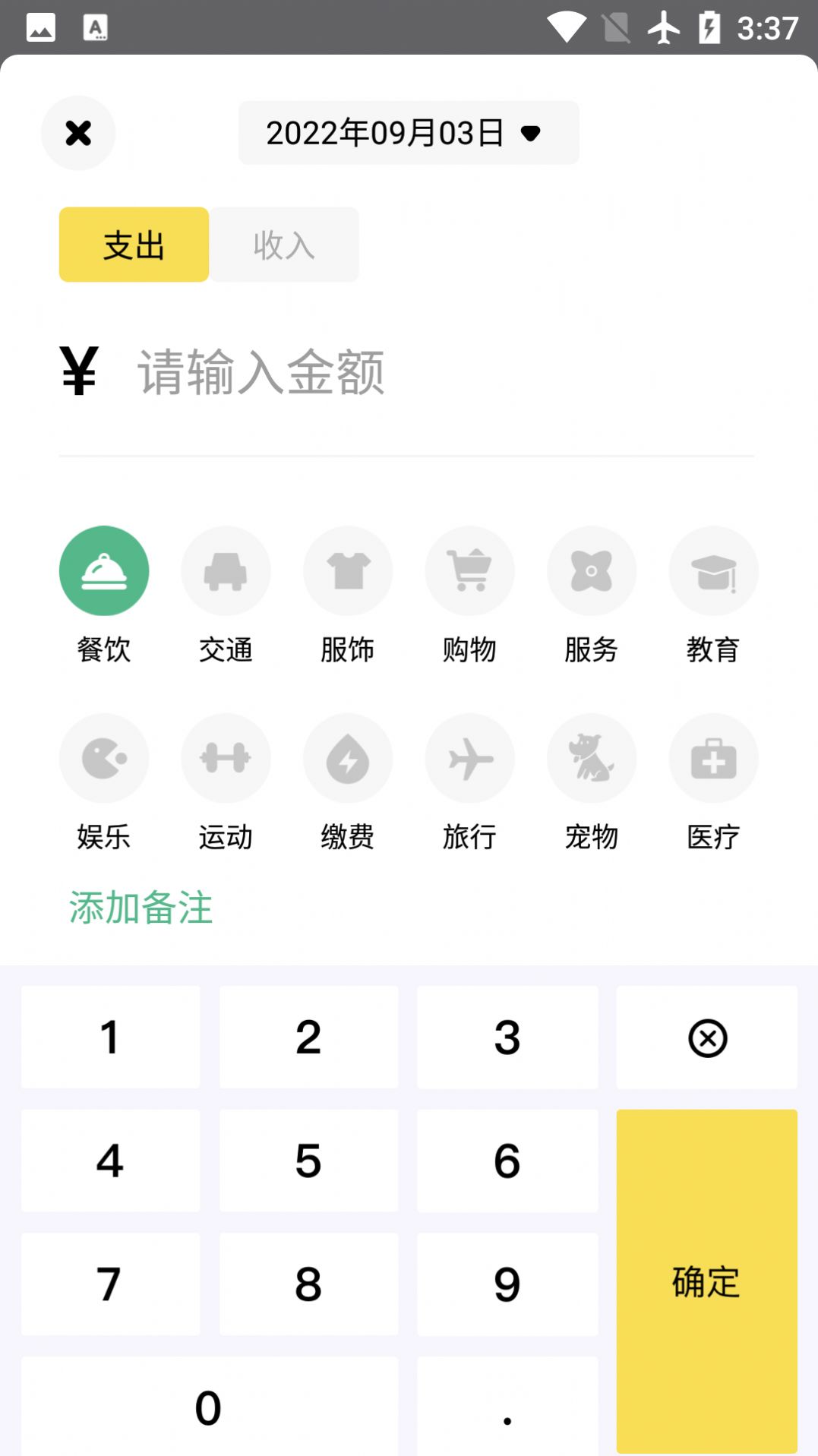Choose the 运动 dumbbell sports icon

click(x=226, y=758)
